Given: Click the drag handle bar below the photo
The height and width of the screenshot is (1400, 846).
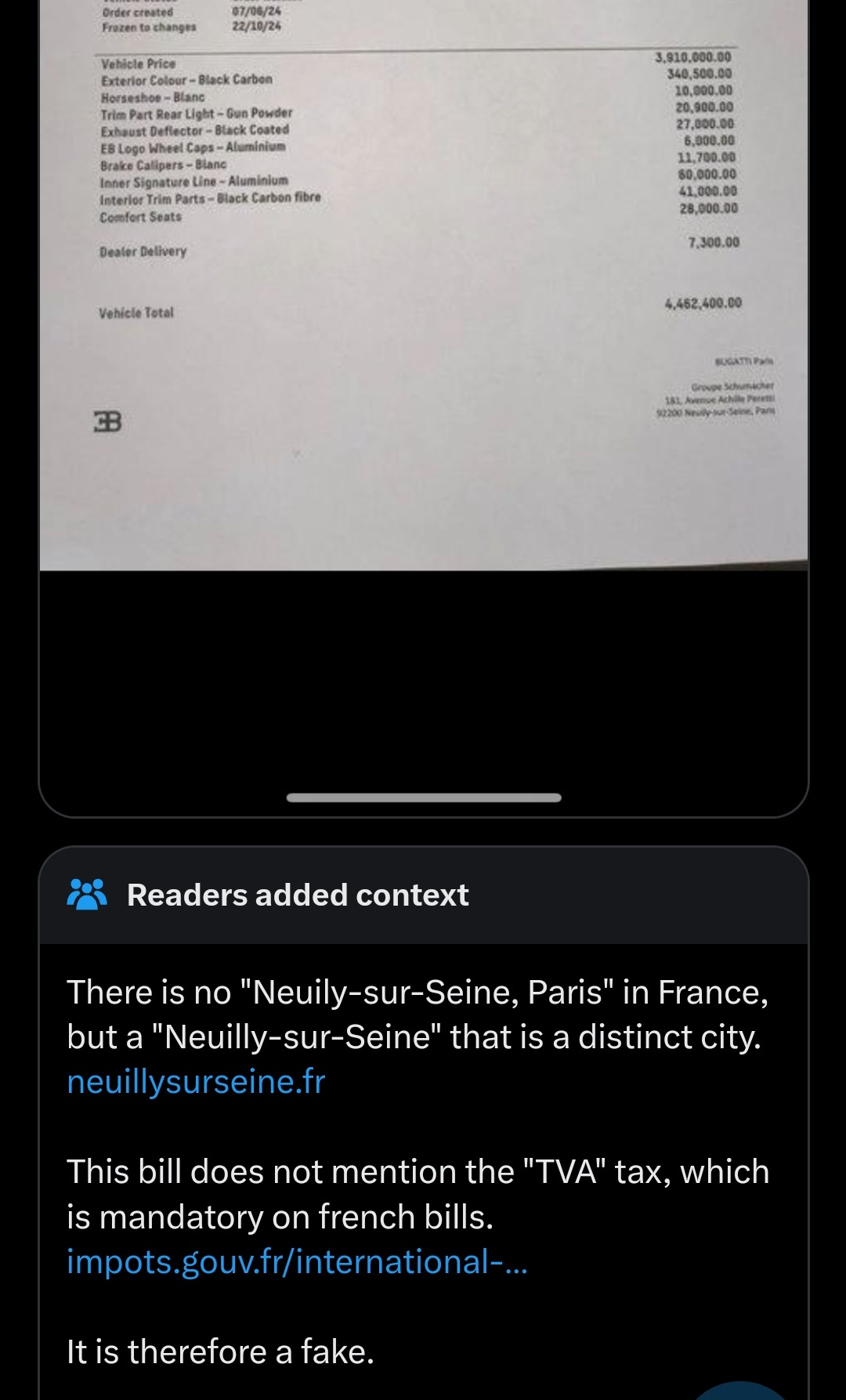Looking at the screenshot, I should point(423,798).
